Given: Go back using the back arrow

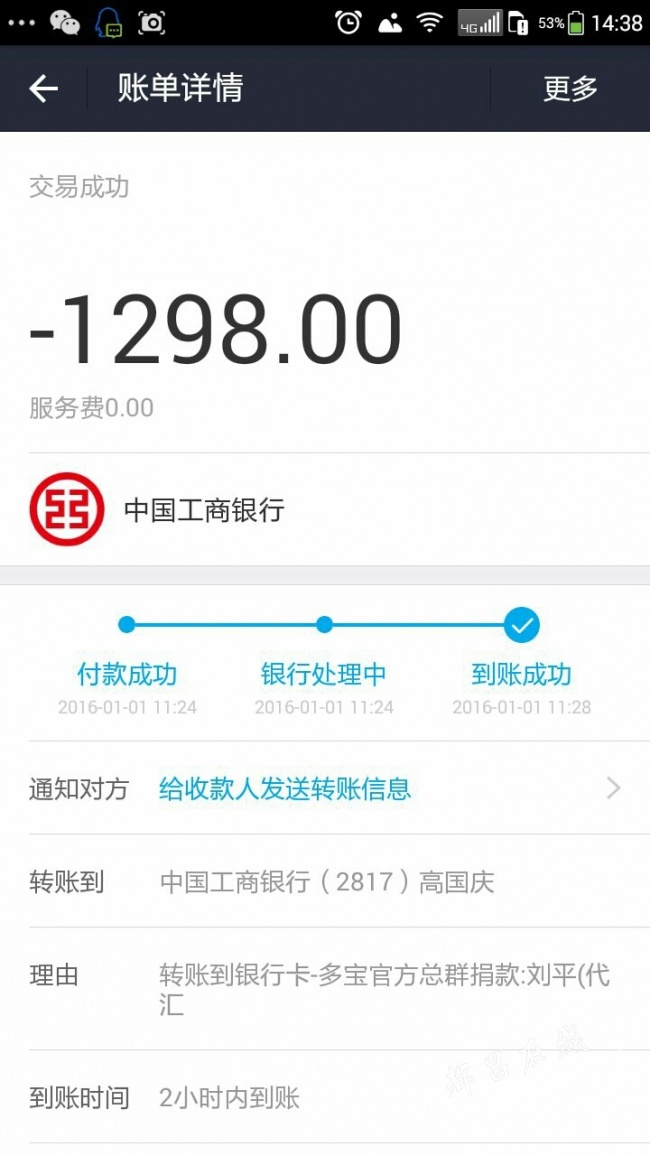Looking at the screenshot, I should pyautogui.click(x=43, y=88).
